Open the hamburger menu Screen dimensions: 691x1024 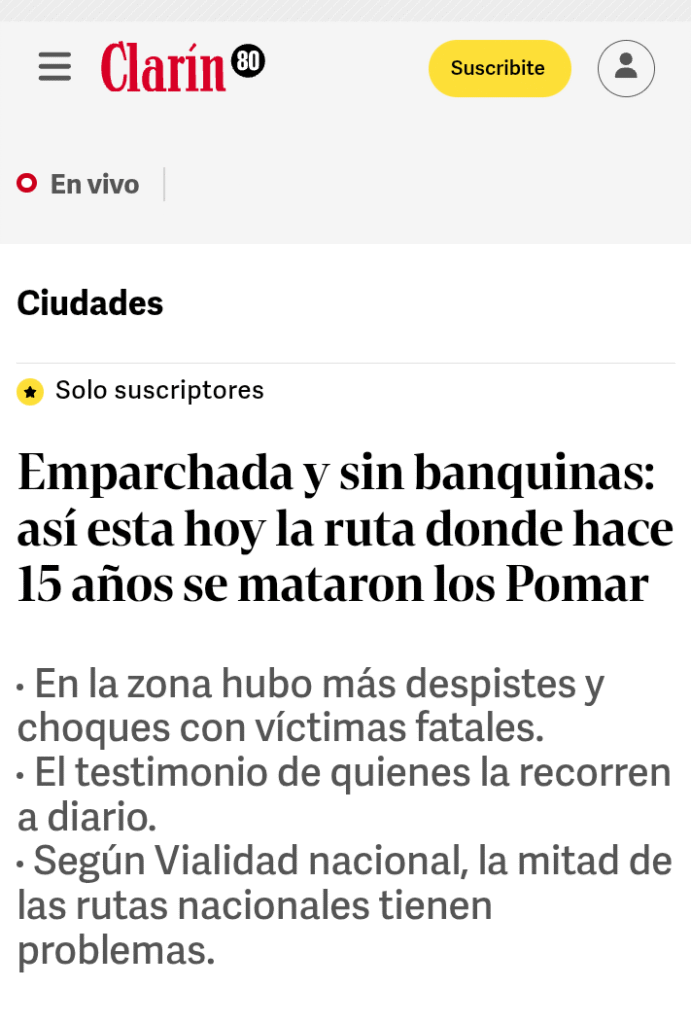tap(55, 67)
